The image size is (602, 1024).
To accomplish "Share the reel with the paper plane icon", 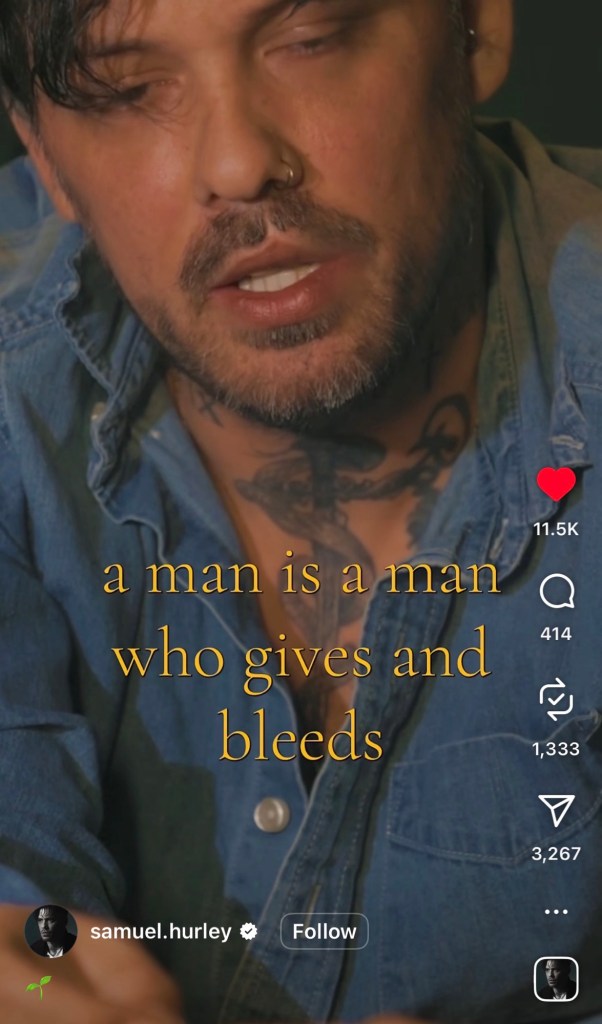I will point(556,810).
